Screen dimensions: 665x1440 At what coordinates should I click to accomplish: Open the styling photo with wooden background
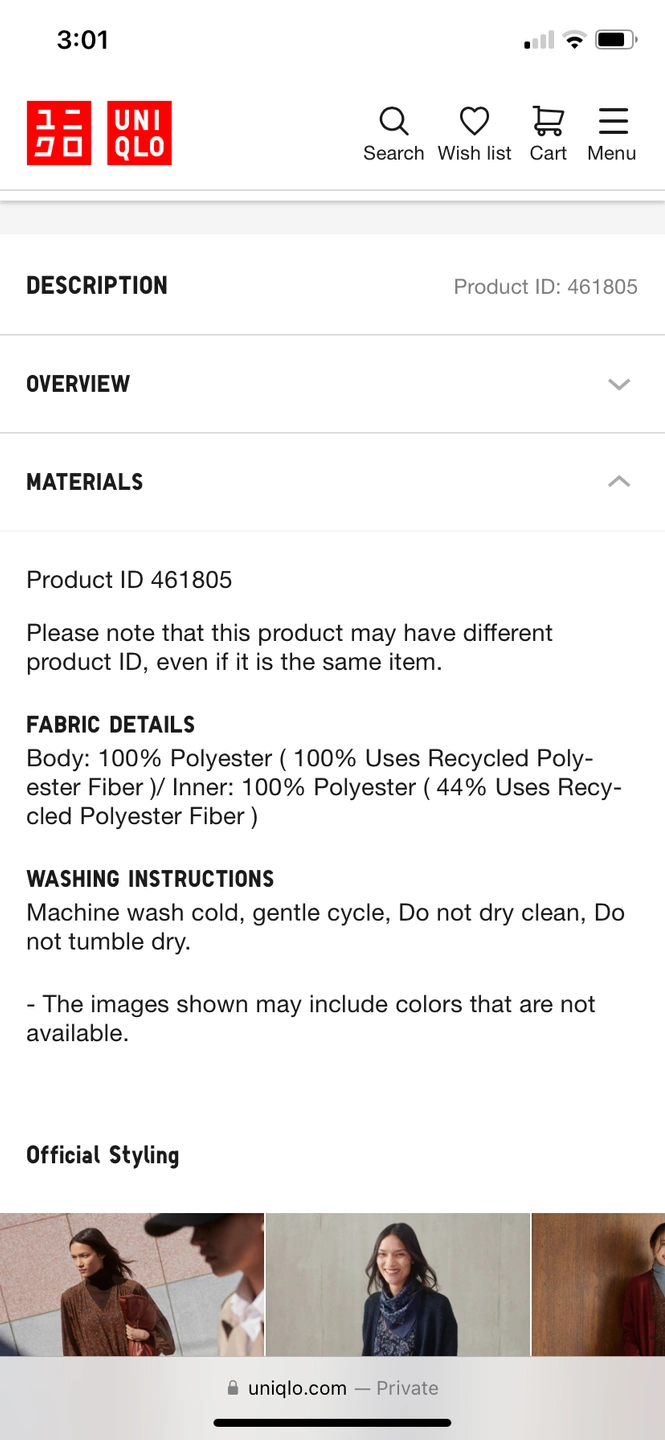(599, 1285)
